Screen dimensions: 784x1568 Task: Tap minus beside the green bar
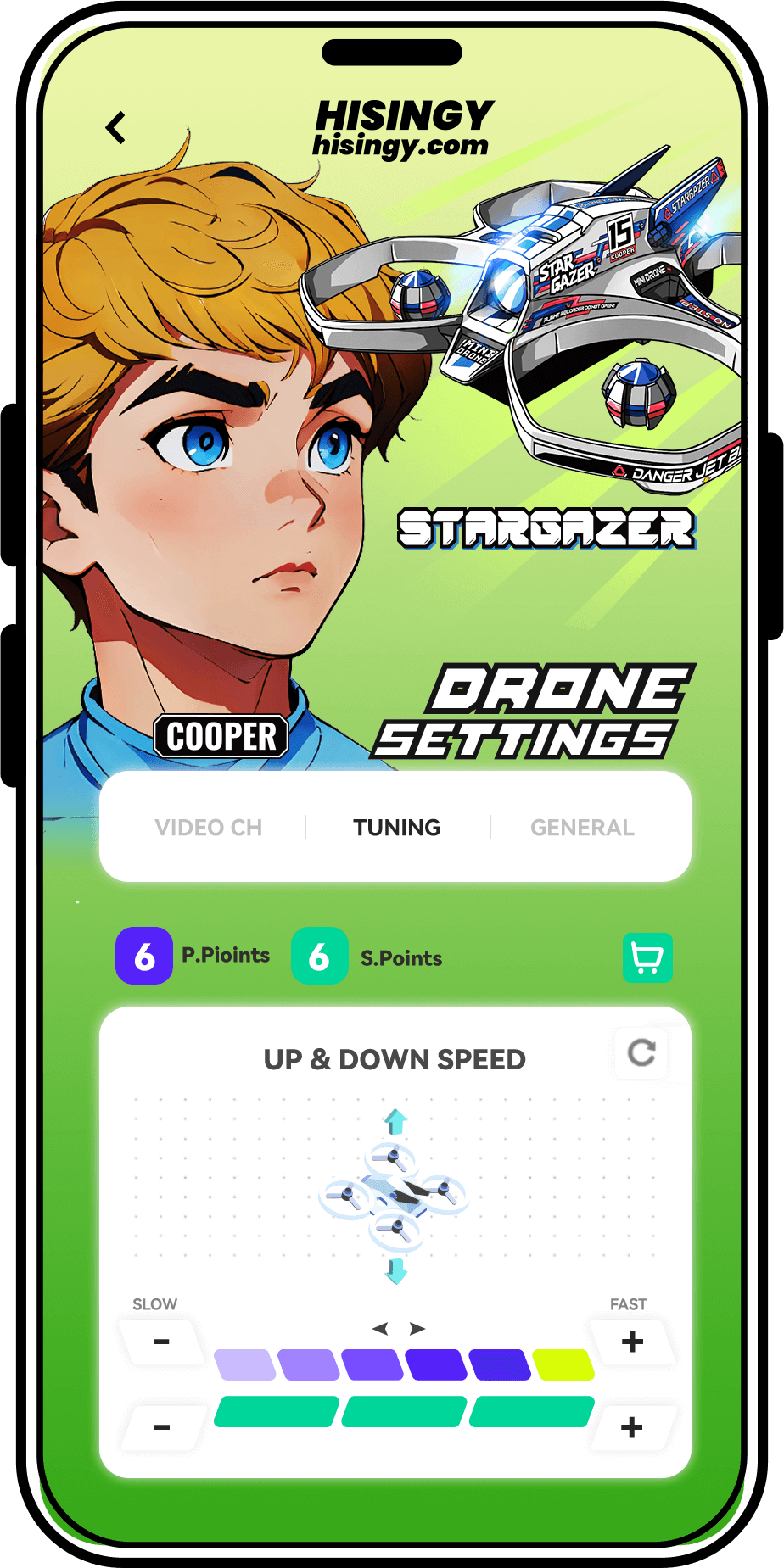pos(161,1427)
